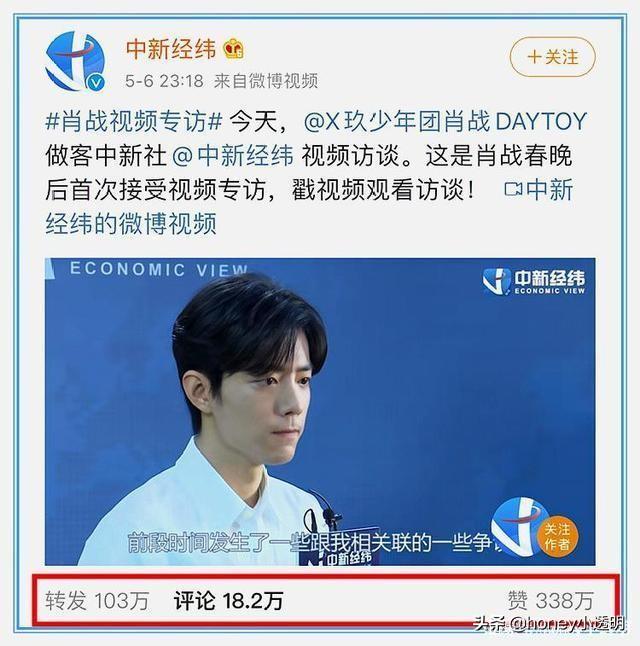Open the @X玖少年团肖战DAYTOY mention
The height and width of the screenshot is (646, 640).
point(445,123)
